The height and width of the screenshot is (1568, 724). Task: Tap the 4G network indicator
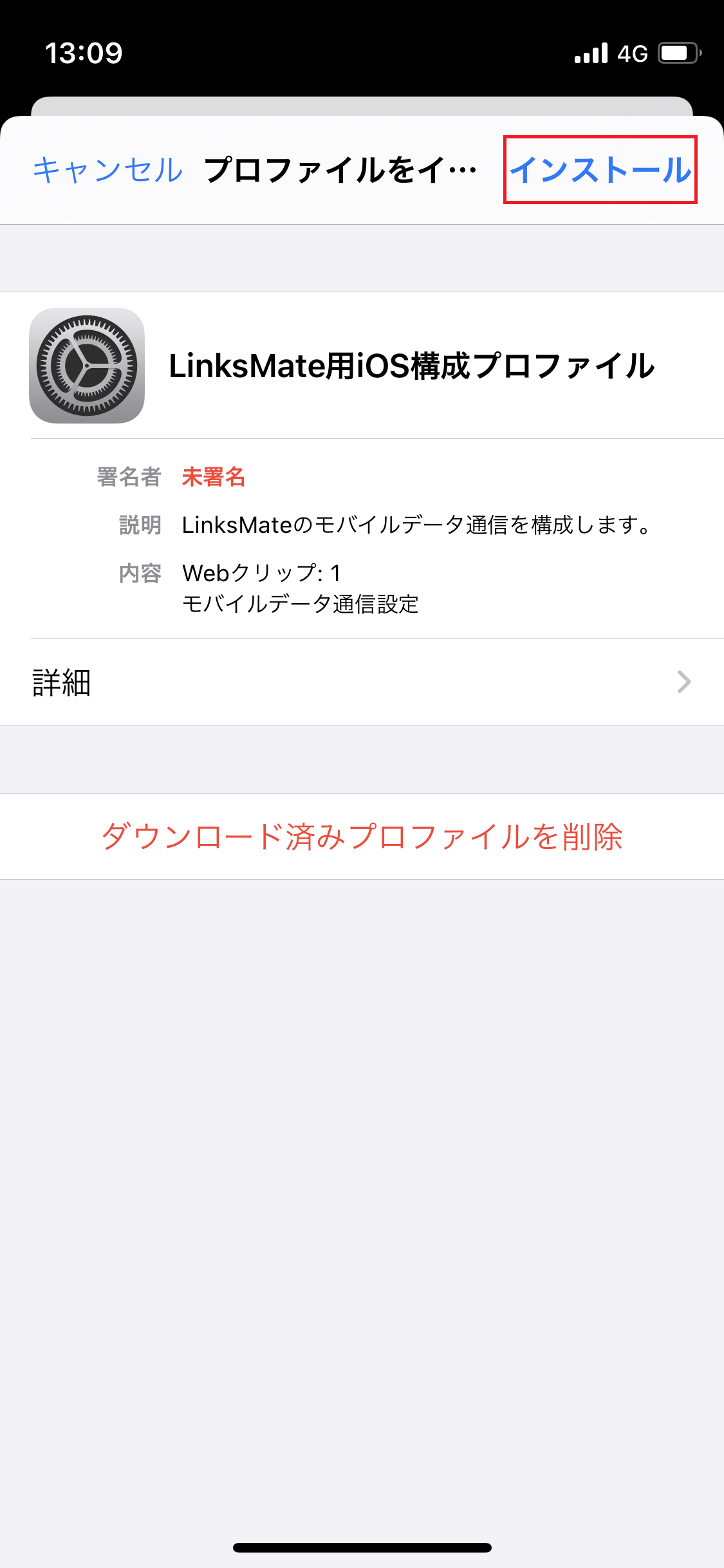point(634,53)
